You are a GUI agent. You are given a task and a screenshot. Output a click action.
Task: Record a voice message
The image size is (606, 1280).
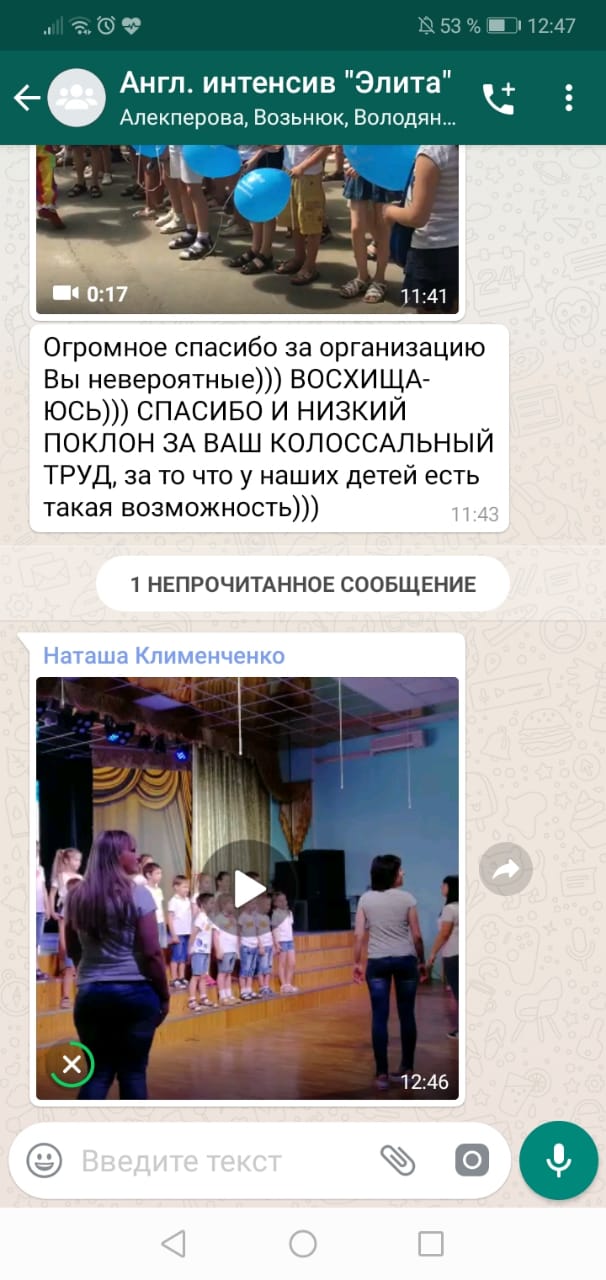pyautogui.click(x=558, y=1160)
